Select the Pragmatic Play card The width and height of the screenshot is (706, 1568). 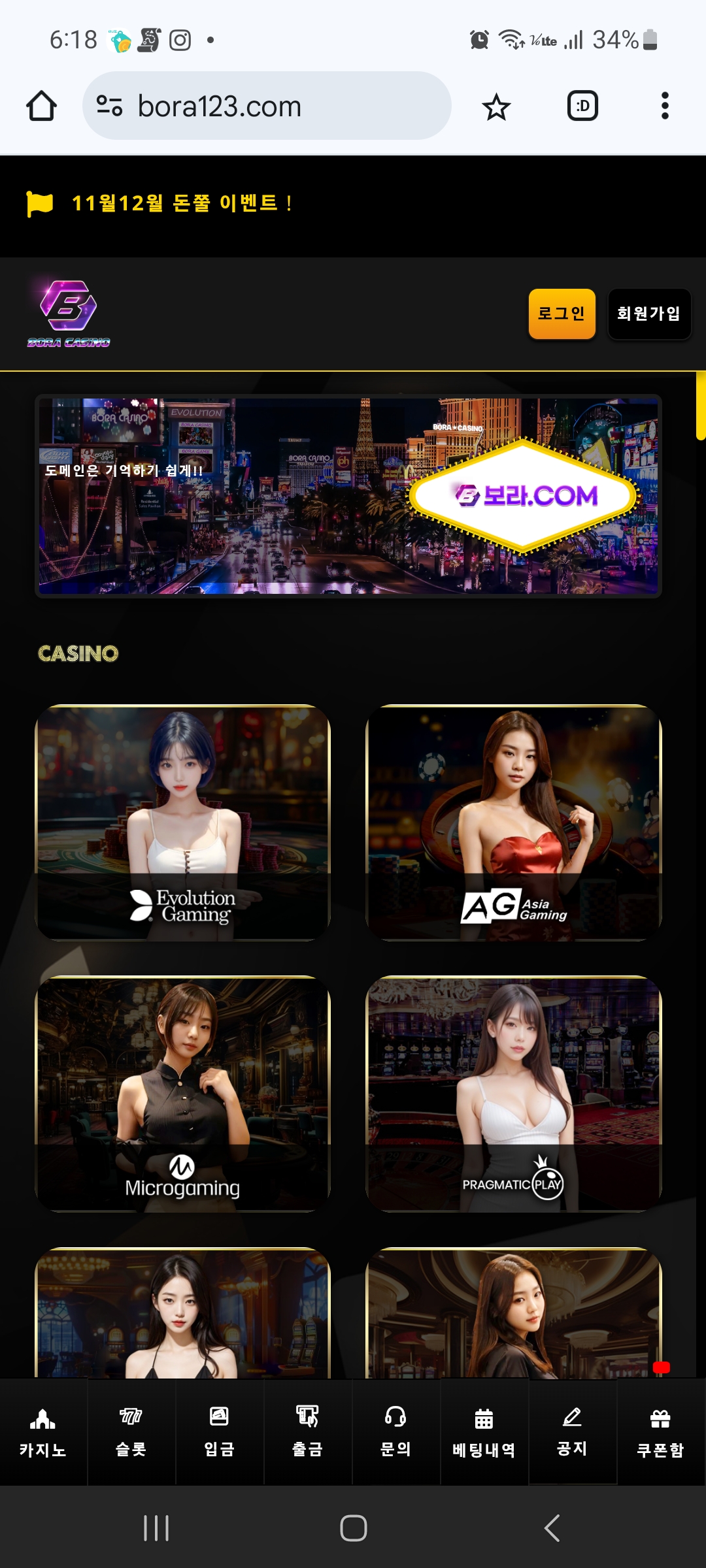514,1094
